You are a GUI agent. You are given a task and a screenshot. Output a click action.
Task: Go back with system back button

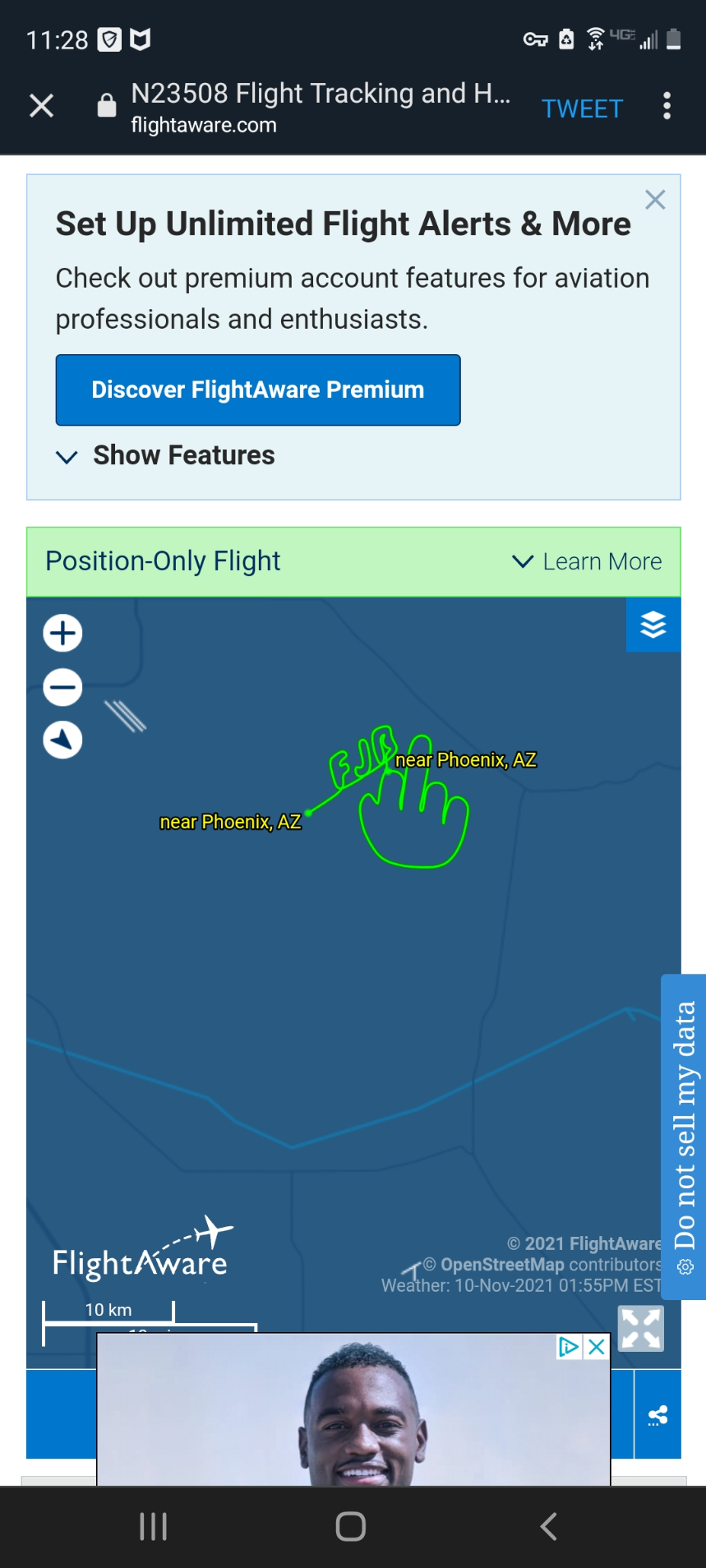(x=549, y=1526)
